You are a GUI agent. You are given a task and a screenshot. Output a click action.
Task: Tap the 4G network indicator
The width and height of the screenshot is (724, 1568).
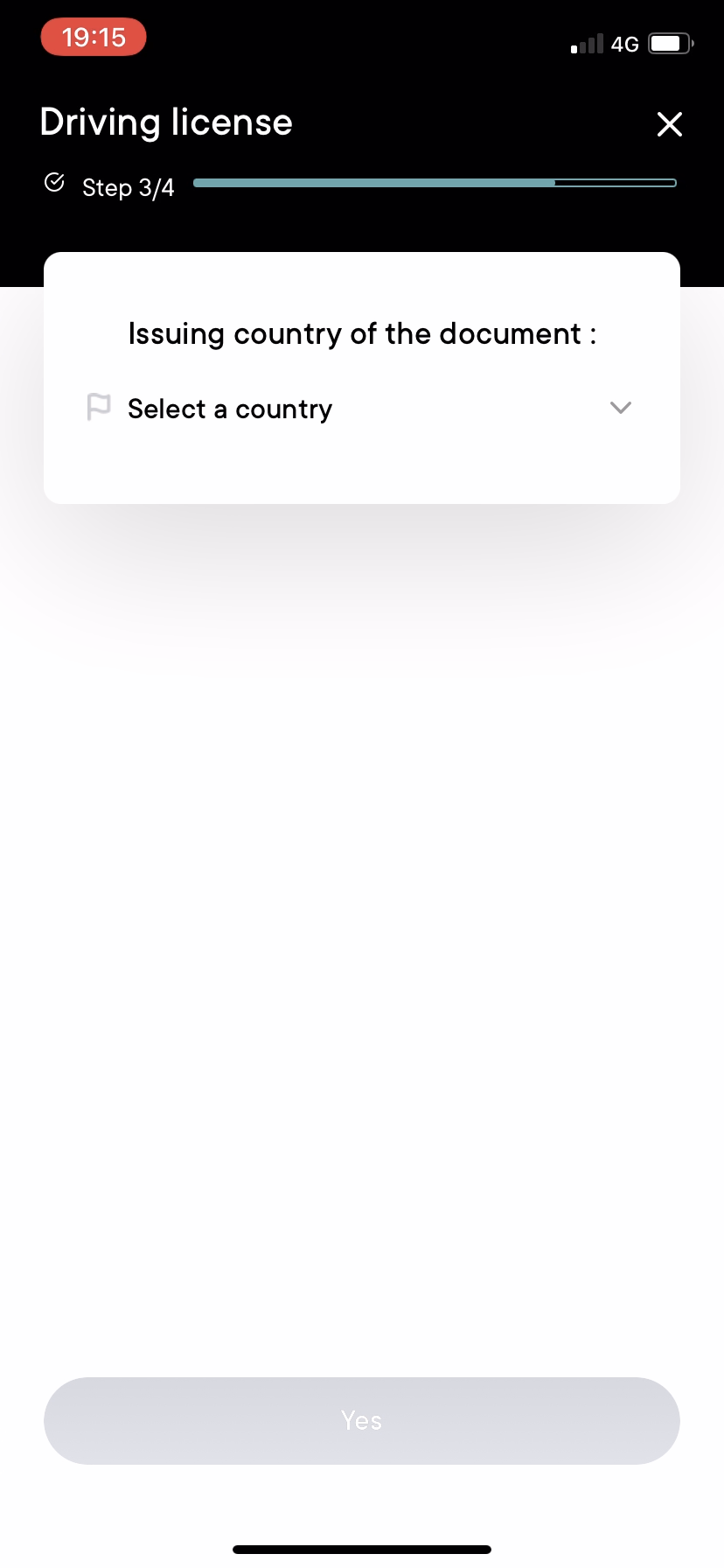coord(626,43)
